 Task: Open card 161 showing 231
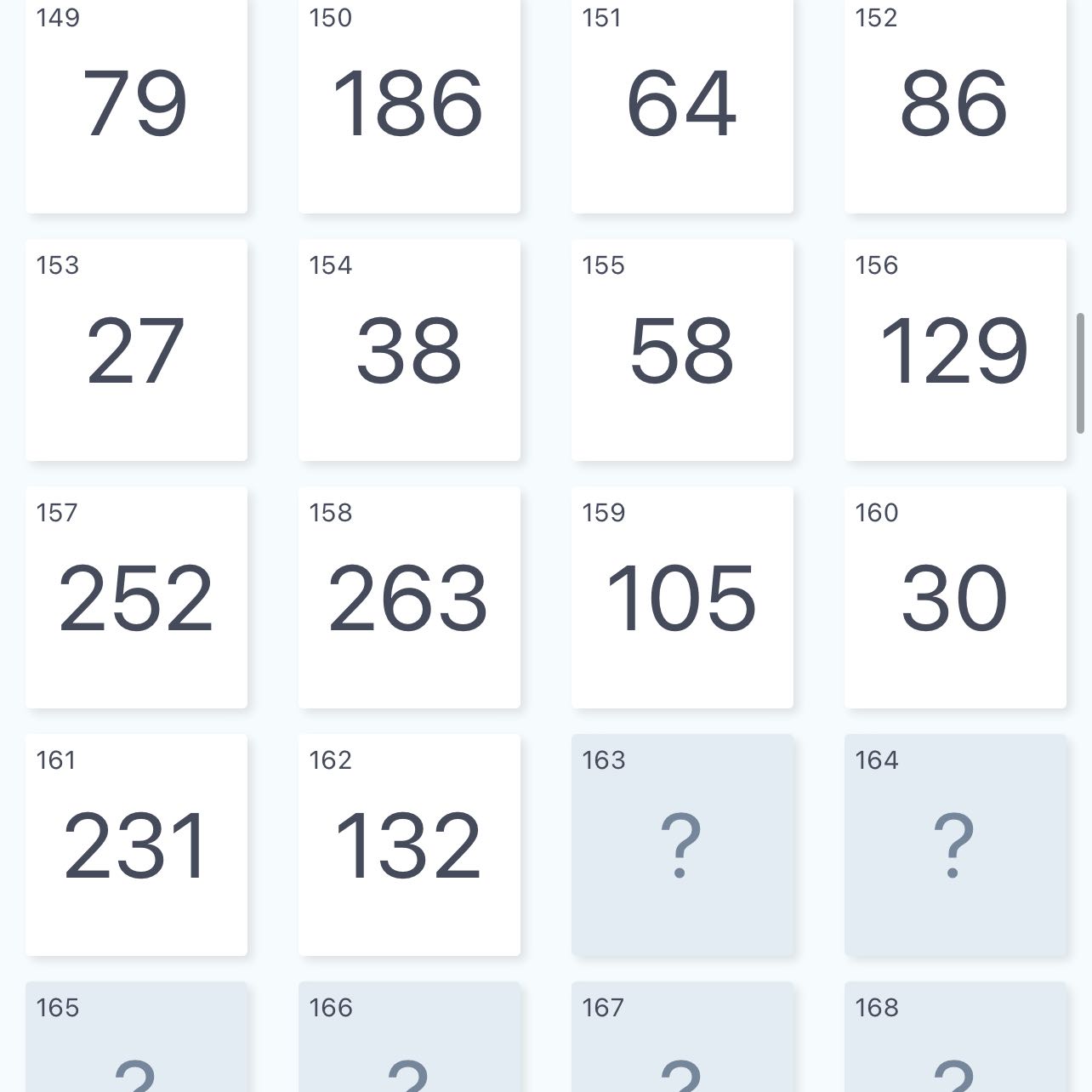136,845
